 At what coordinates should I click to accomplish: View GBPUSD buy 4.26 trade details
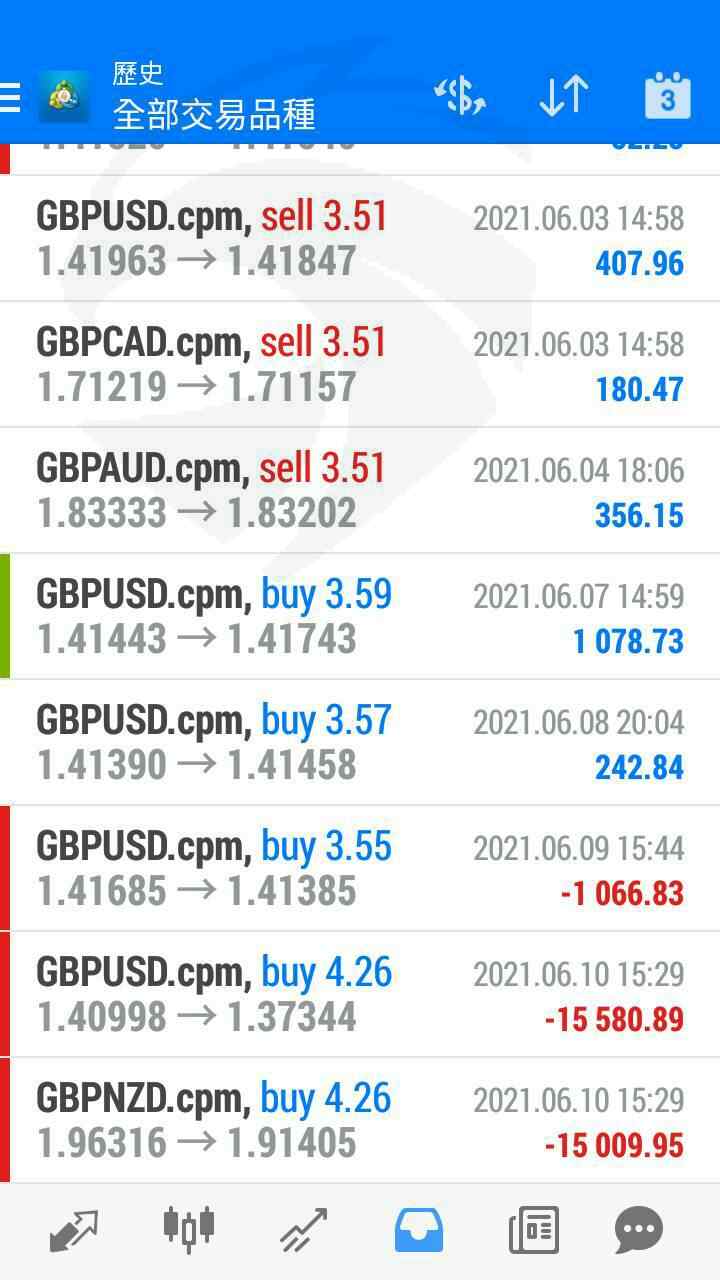click(360, 995)
